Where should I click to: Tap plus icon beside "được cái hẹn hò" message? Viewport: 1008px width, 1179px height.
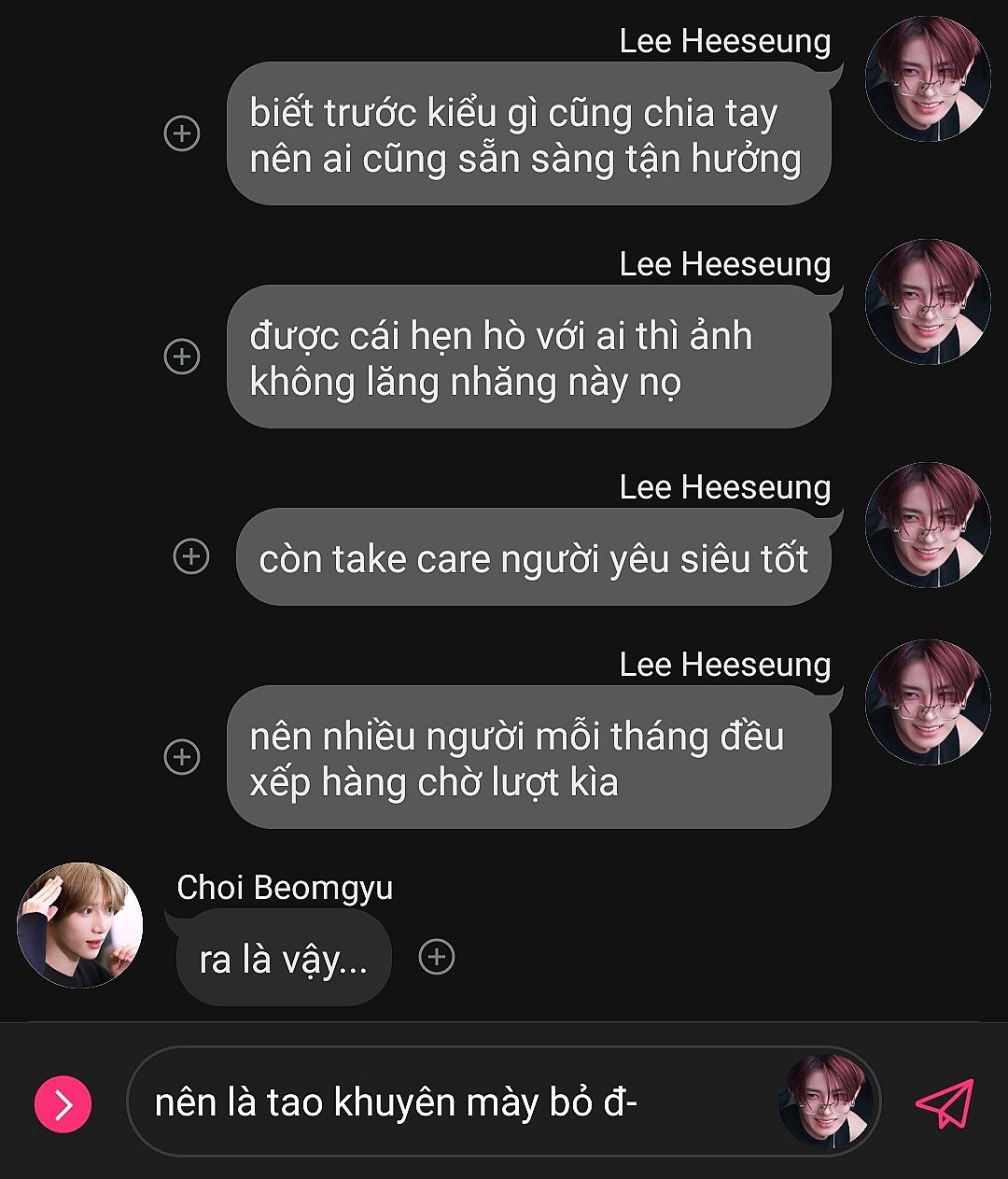pos(182,357)
